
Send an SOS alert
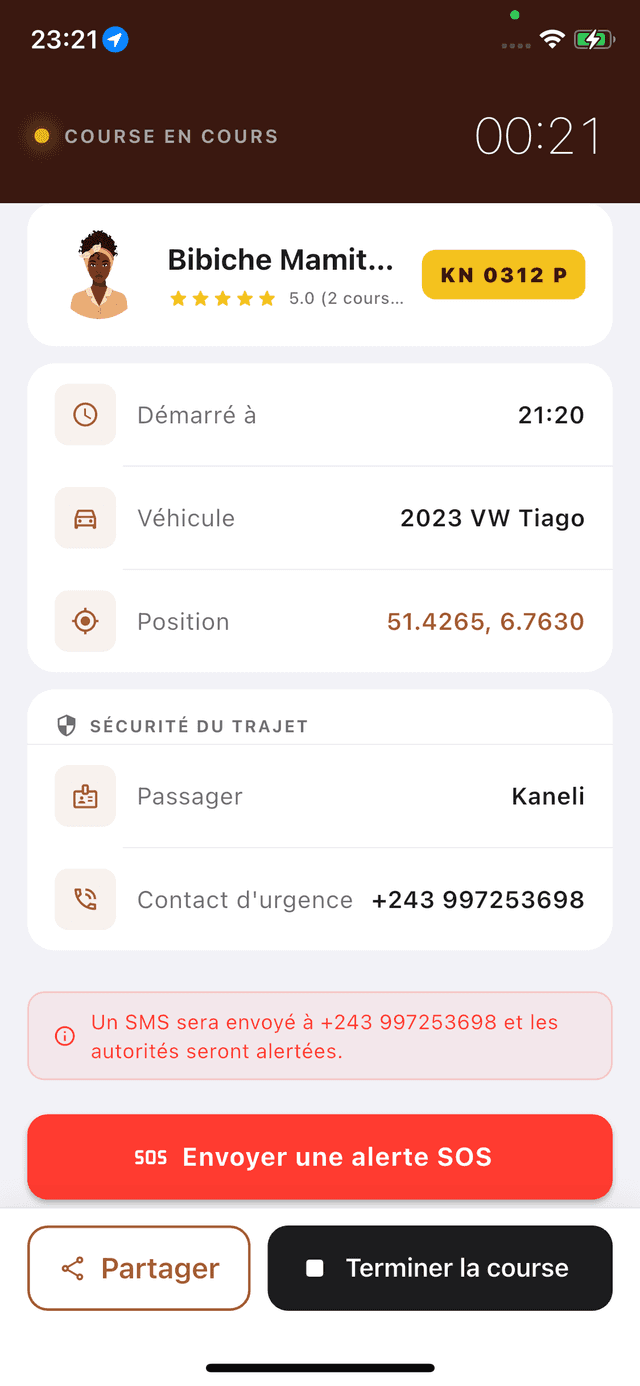[319, 1157]
